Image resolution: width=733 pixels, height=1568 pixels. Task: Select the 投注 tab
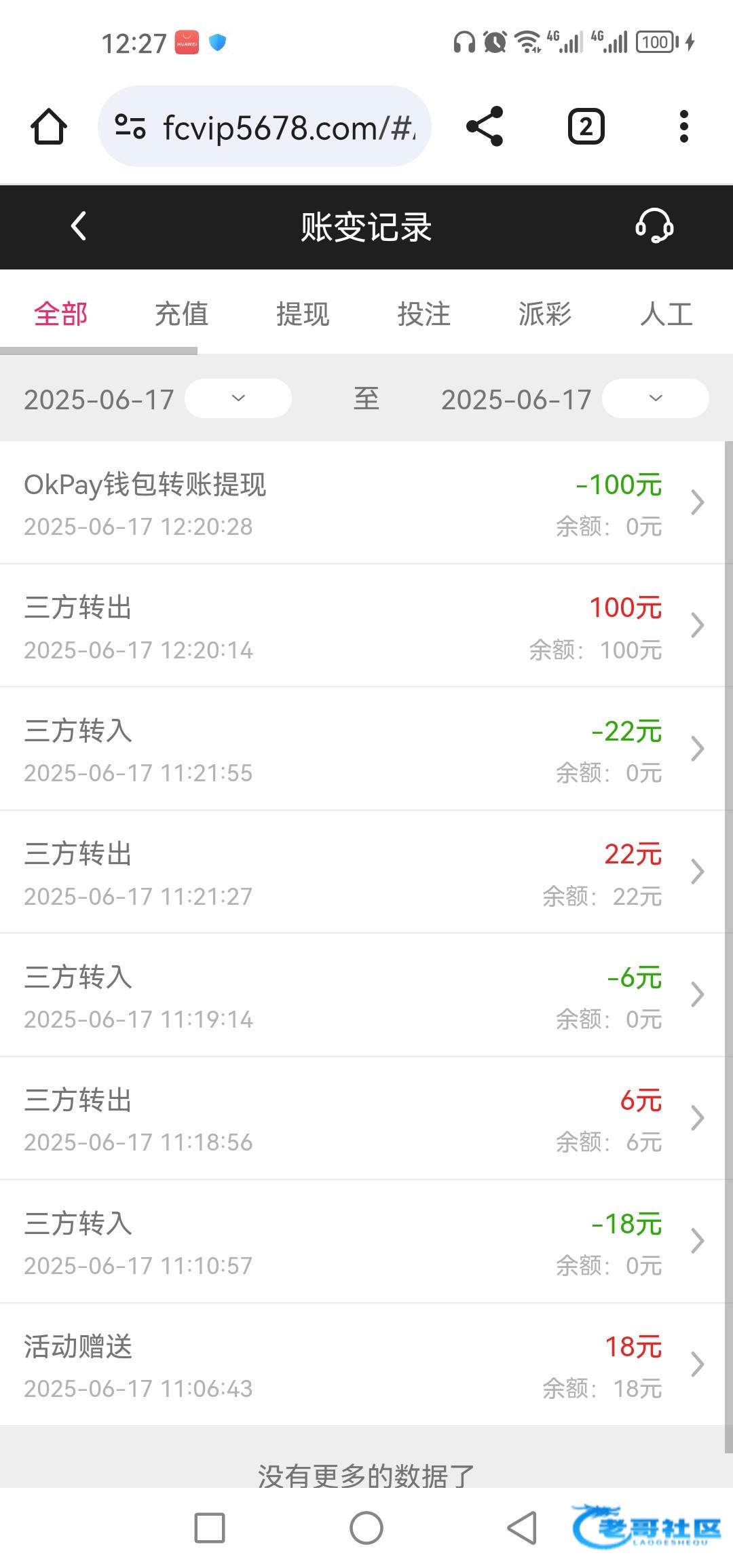point(424,314)
